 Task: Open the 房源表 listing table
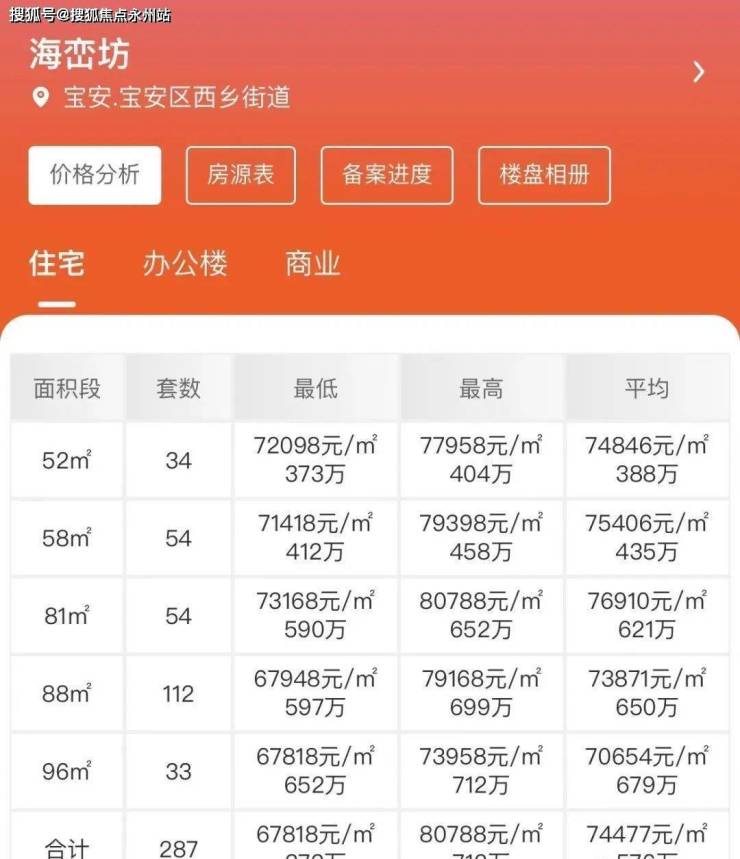[x=240, y=175]
